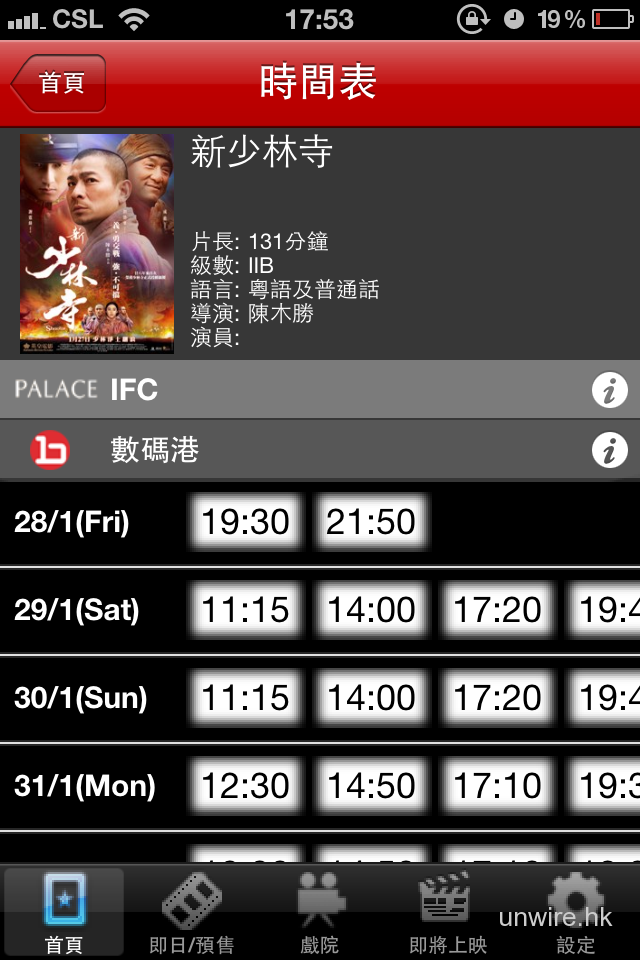Open info for Palace IFC cinema
The image size is (640, 960).
coord(609,390)
